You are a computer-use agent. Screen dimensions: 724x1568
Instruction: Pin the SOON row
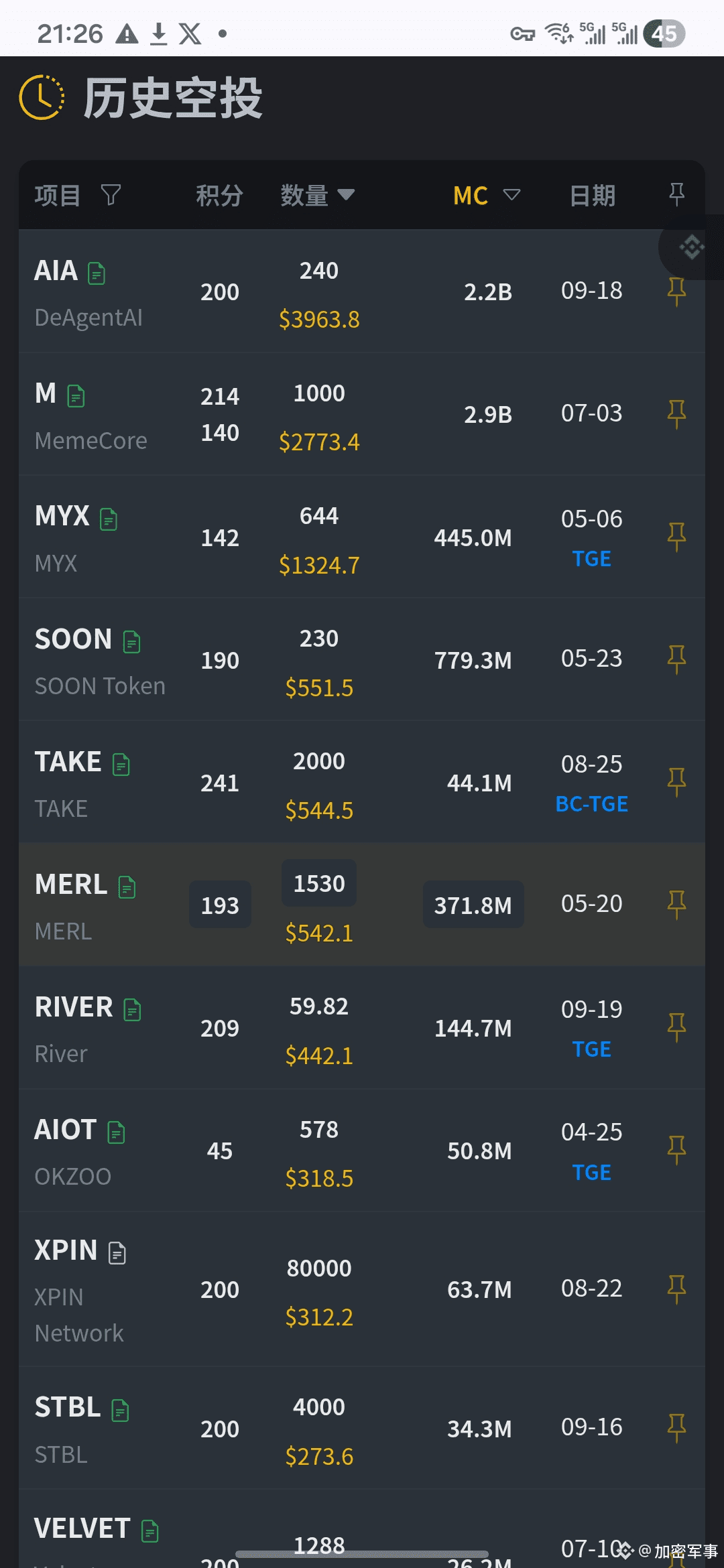point(676,659)
